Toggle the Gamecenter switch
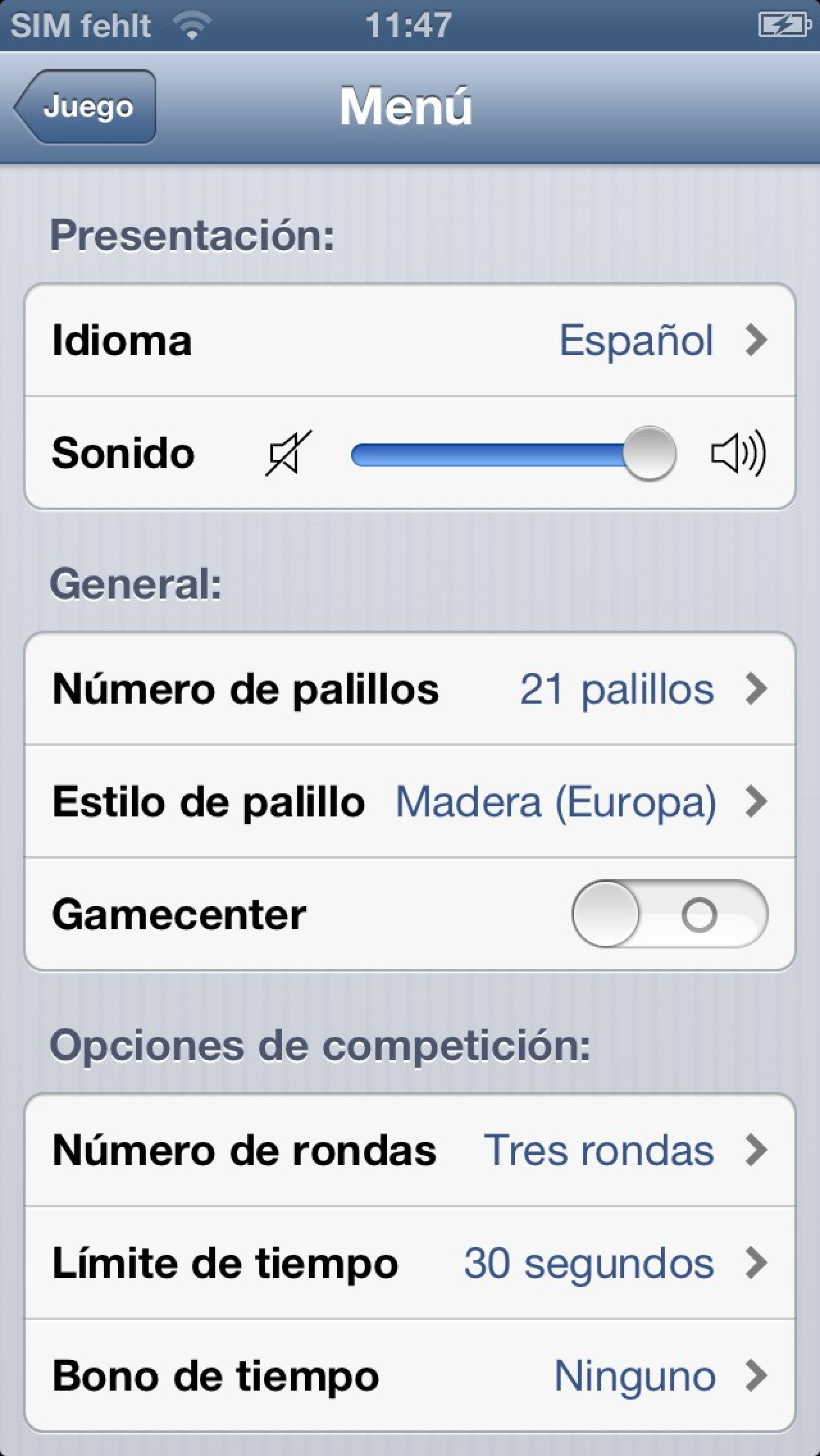Image resolution: width=820 pixels, height=1456 pixels. point(670,914)
